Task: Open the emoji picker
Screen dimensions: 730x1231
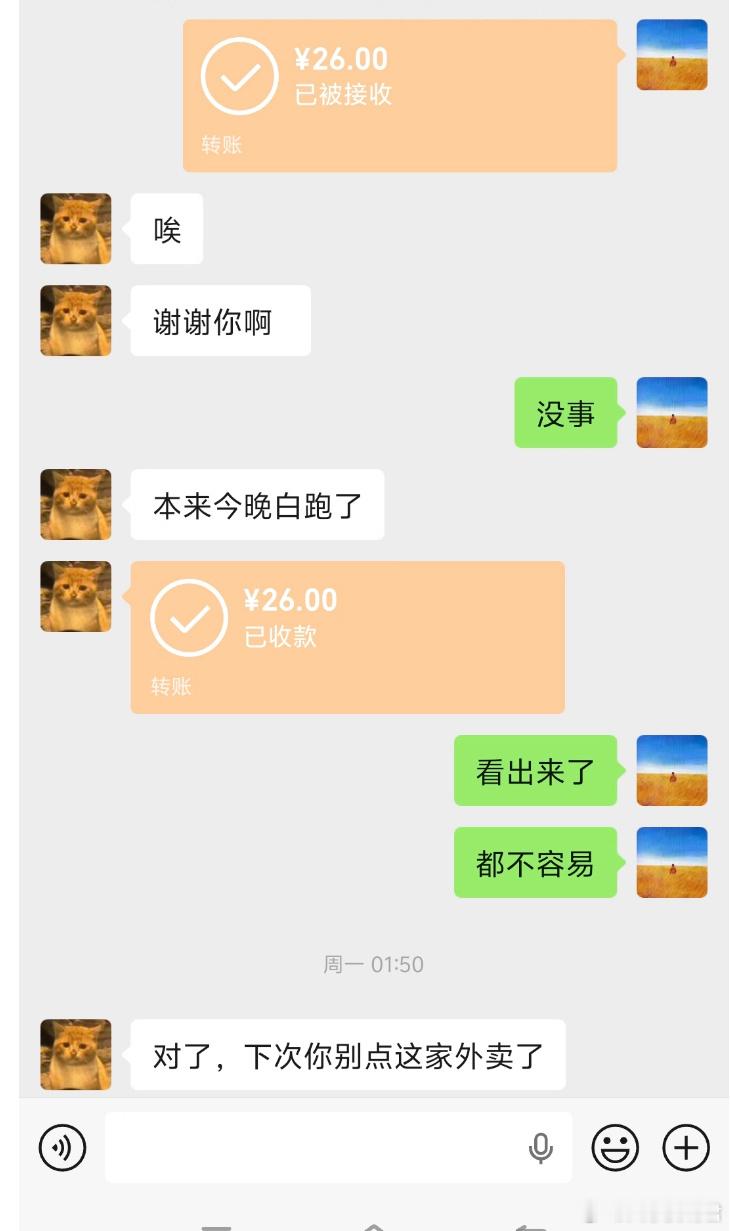Action: pyautogui.click(x=618, y=1148)
